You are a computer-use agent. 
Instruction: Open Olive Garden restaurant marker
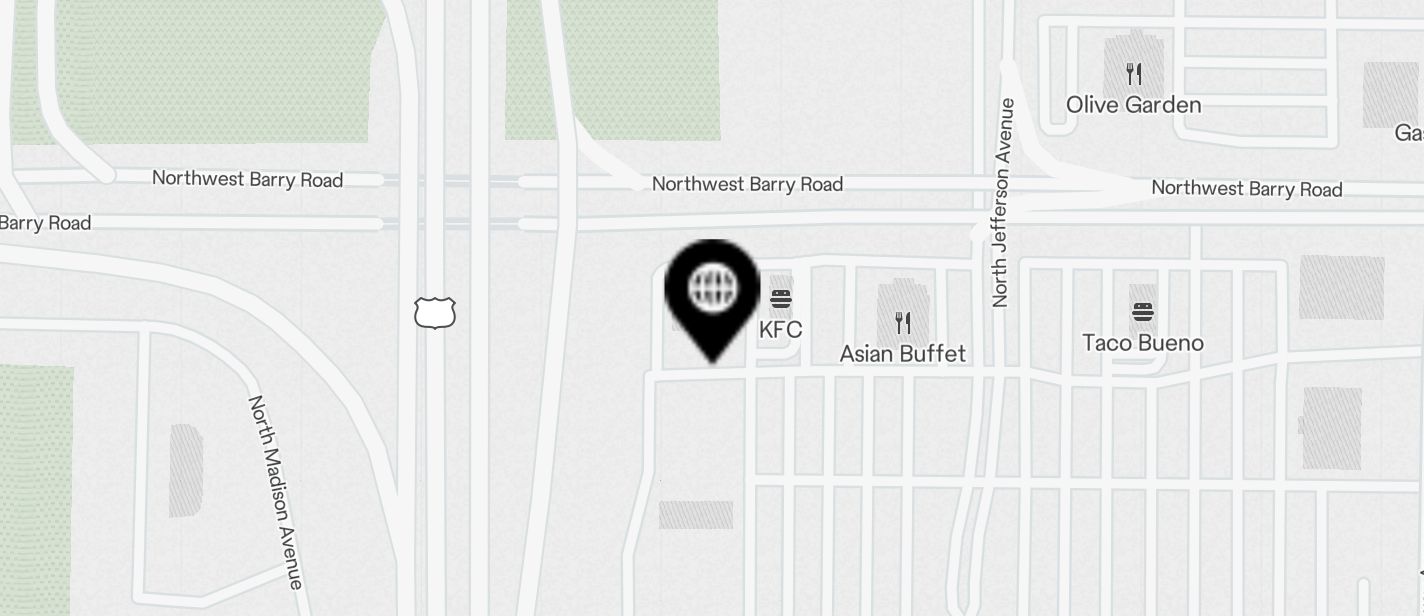[1133, 74]
